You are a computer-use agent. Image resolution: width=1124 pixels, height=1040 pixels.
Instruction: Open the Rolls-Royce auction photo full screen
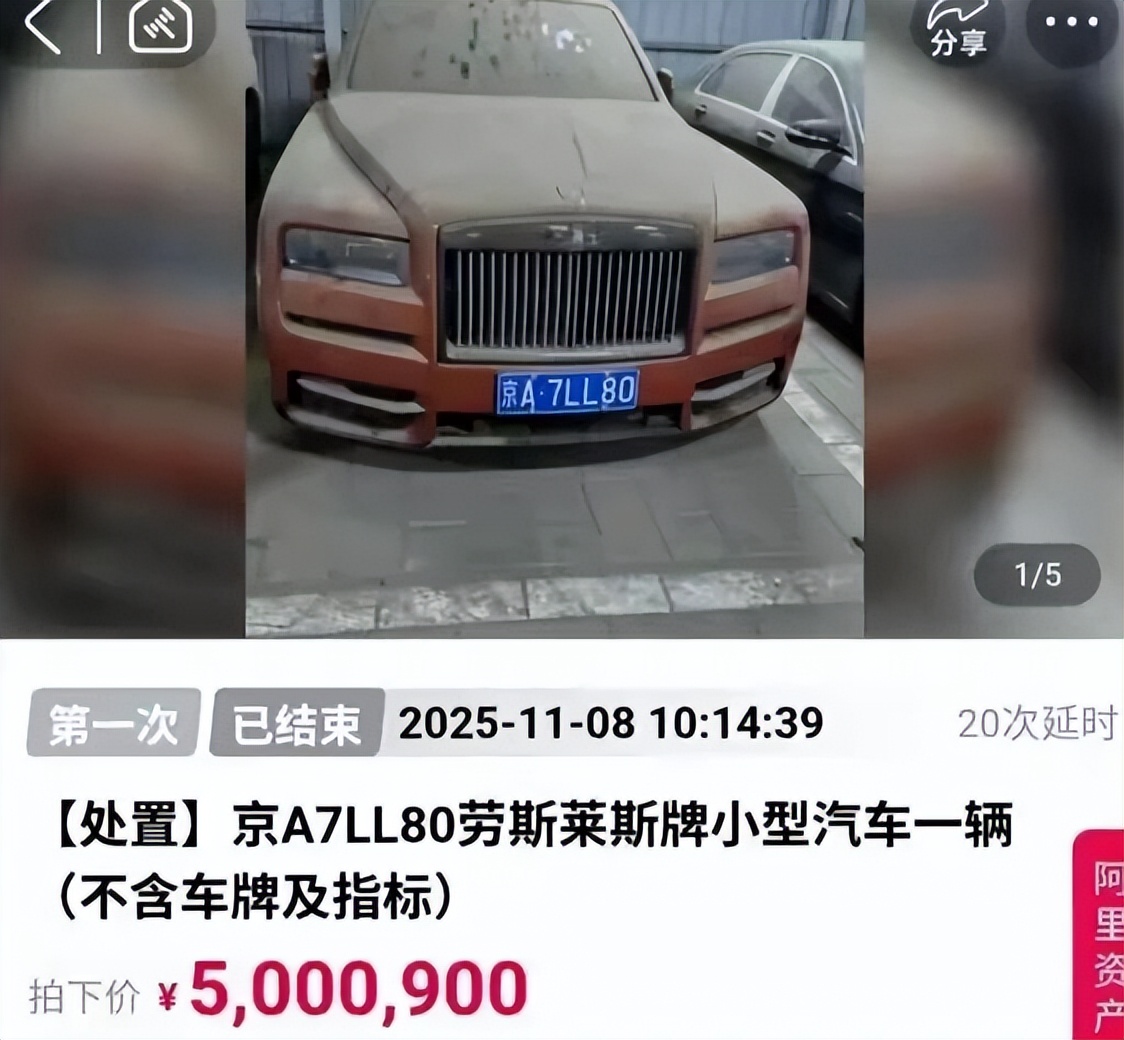(554, 320)
